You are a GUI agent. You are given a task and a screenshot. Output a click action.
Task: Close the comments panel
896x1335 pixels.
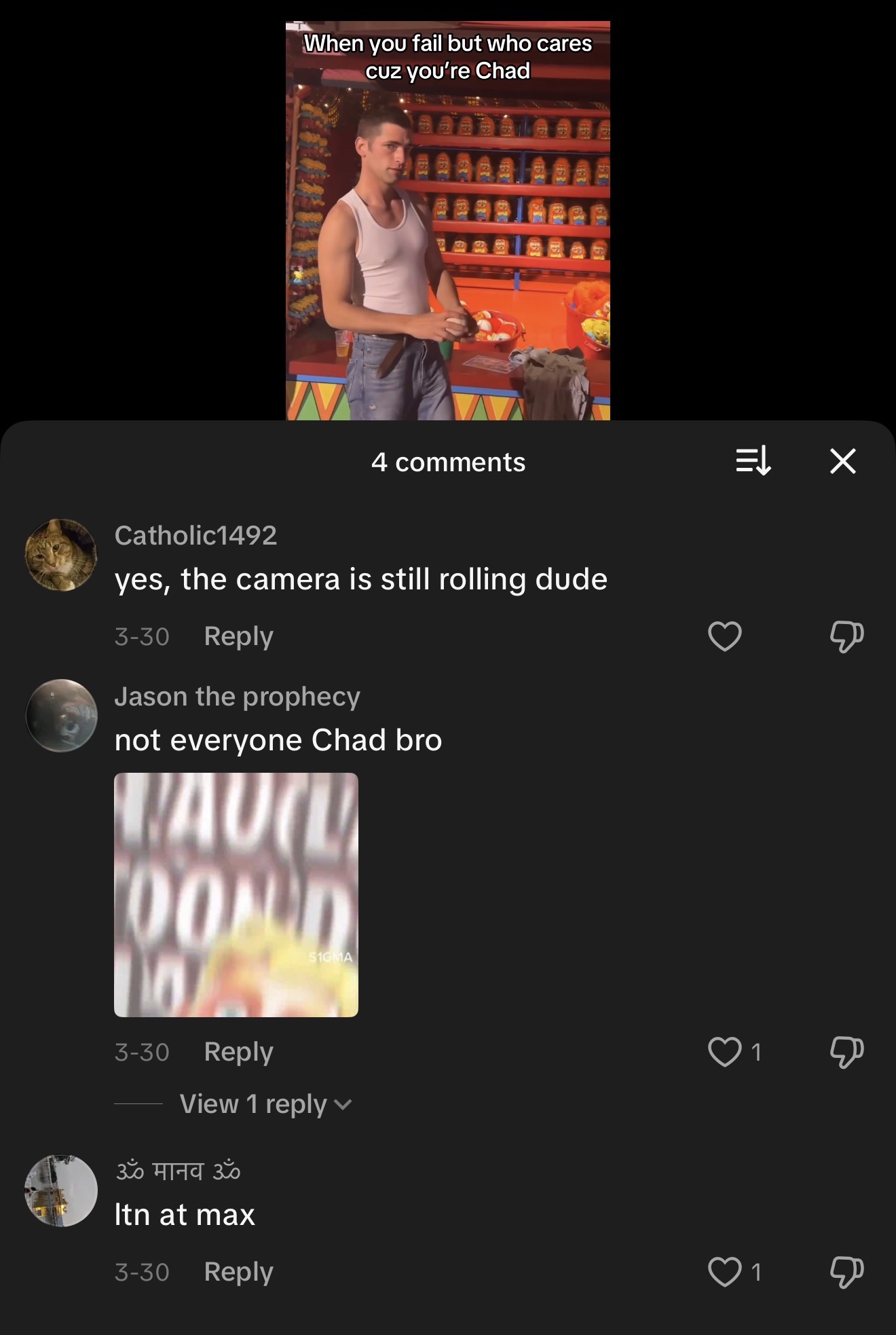(842, 461)
